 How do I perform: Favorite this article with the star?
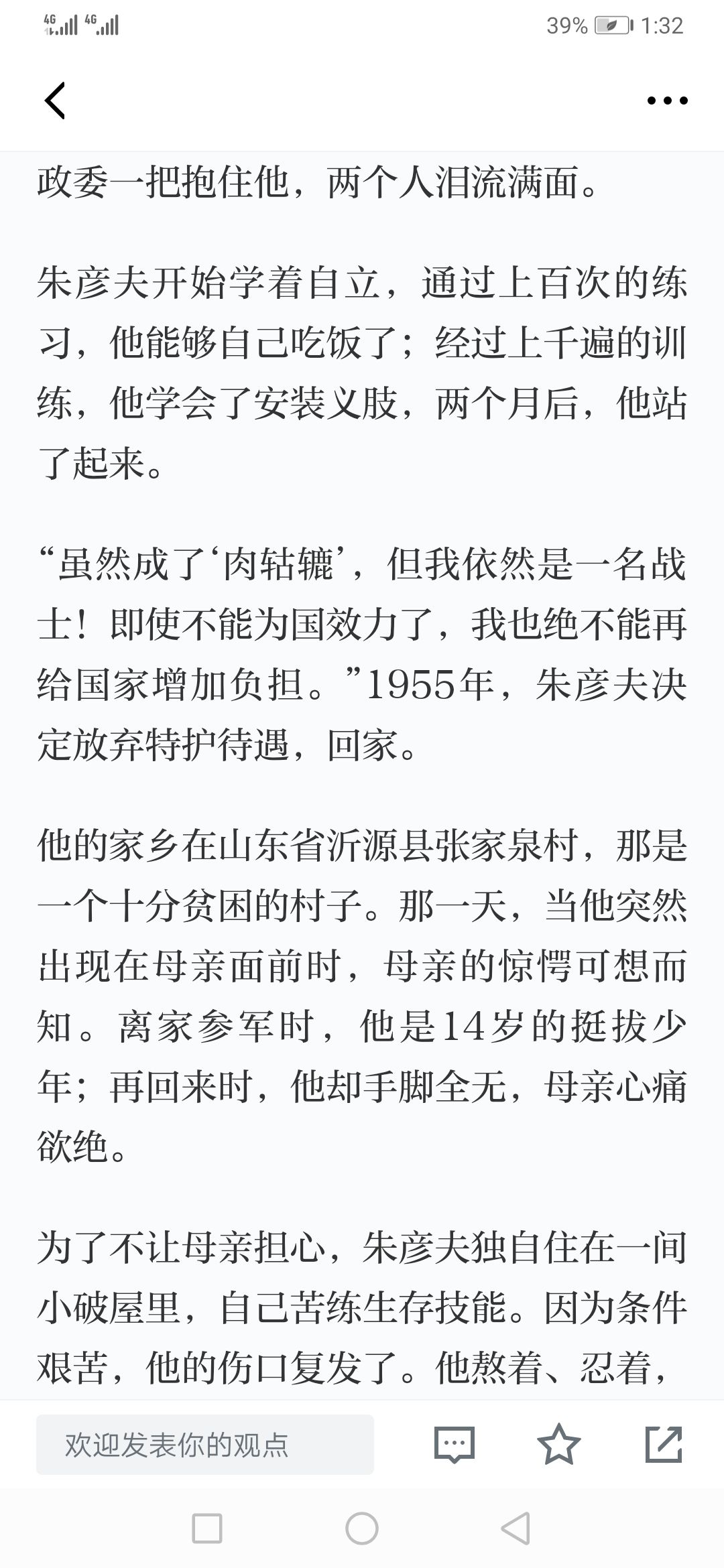[x=559, y=1445]
